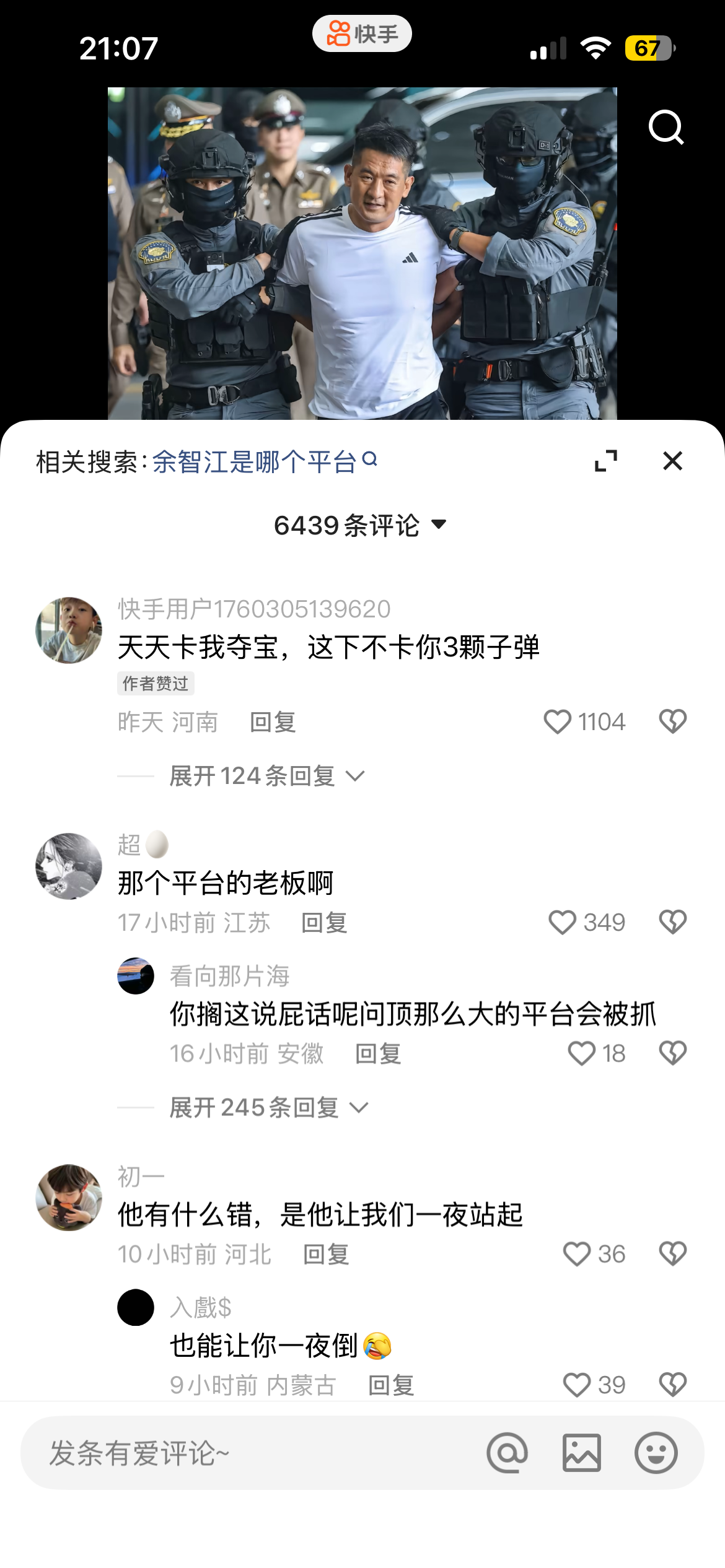Close the comments panel
The width and height of the screenshot is (725, 1568).
672,461
